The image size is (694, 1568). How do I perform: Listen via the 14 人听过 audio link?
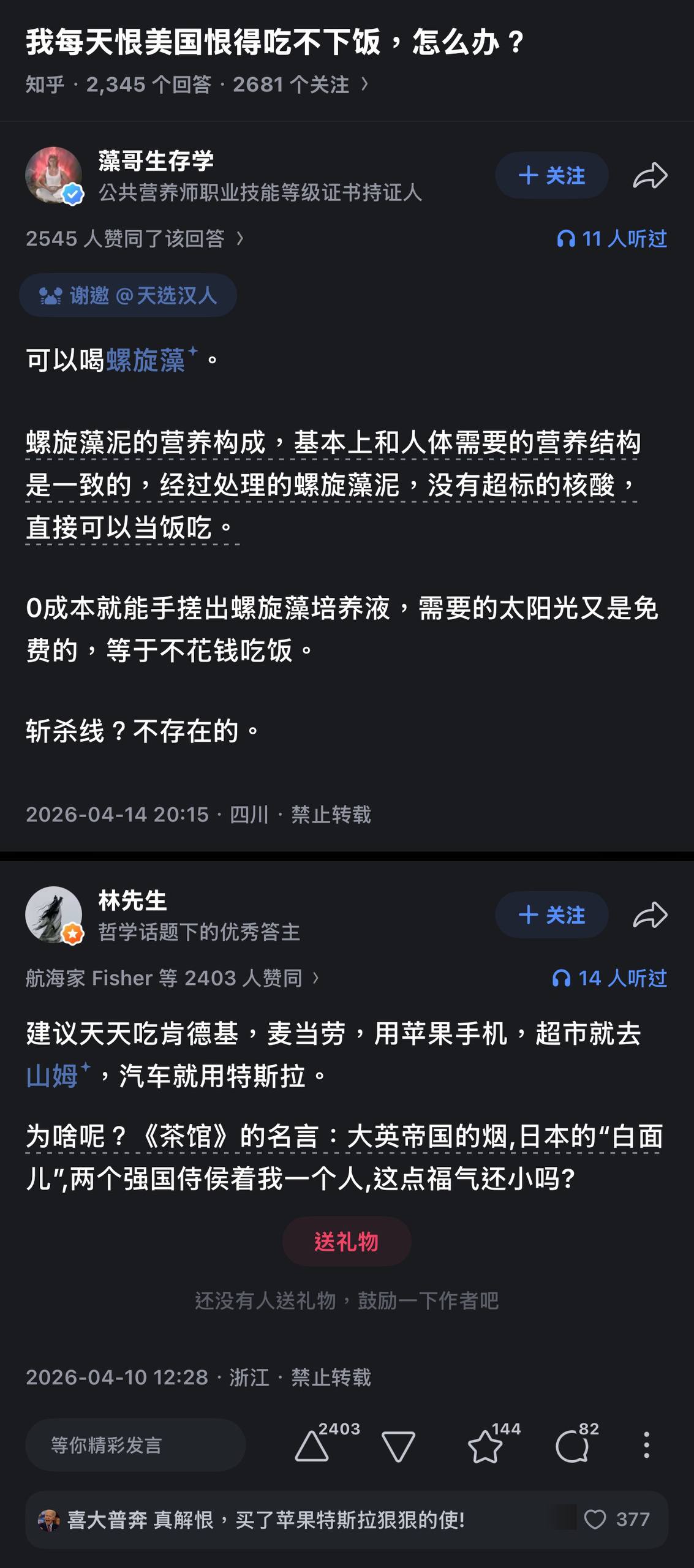coord(609,978)
